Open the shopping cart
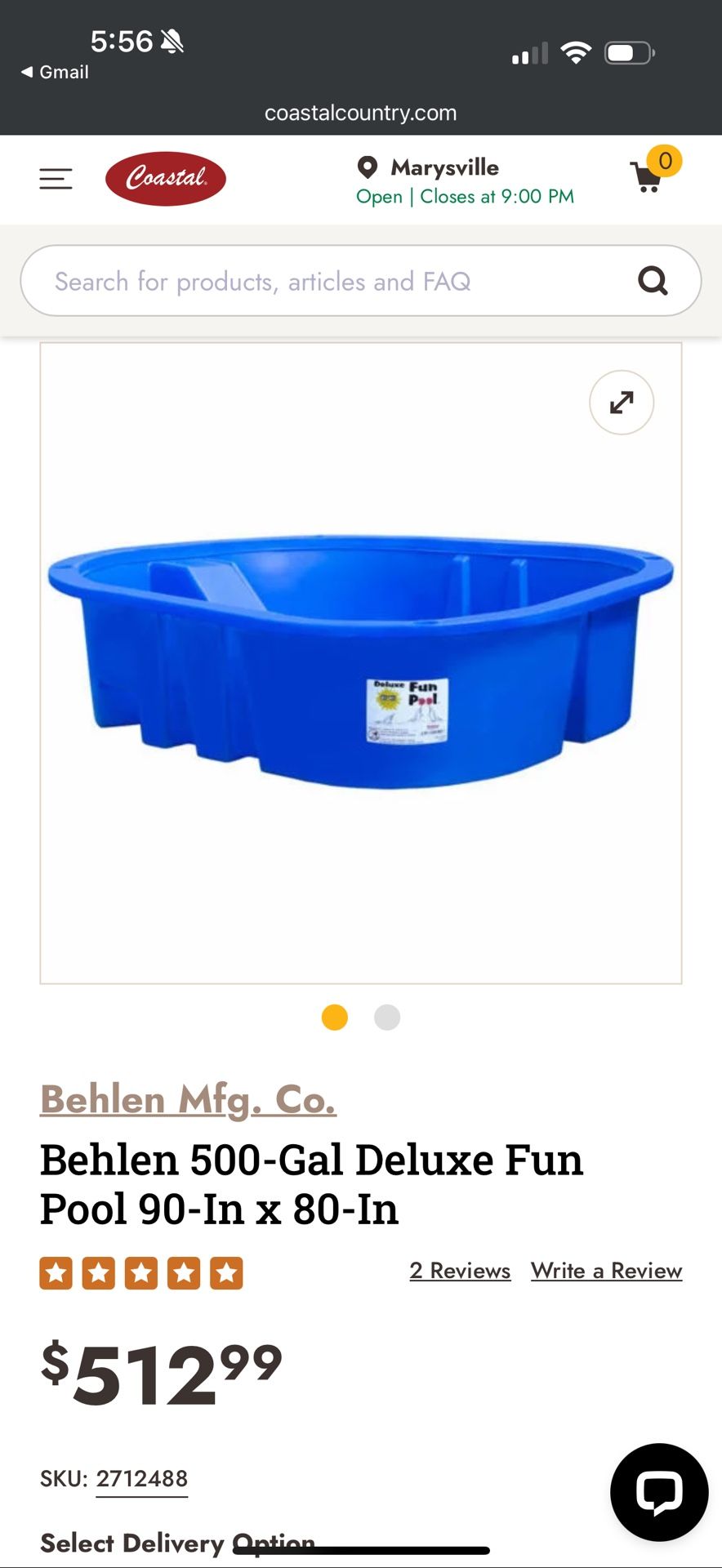This screenshot has height=1568, width=722. pyautogui.click(x=654, y=170)
